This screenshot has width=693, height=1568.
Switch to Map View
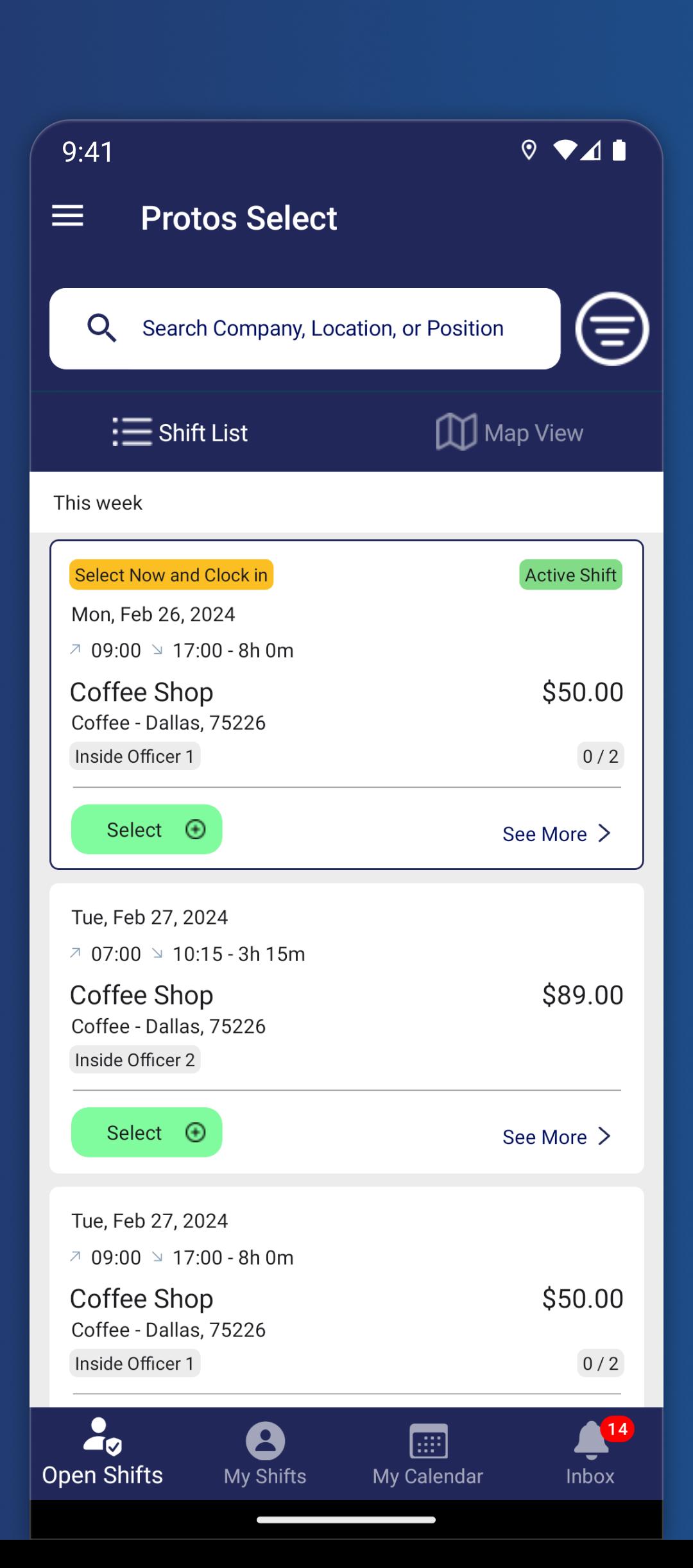[x=509, y=432]
